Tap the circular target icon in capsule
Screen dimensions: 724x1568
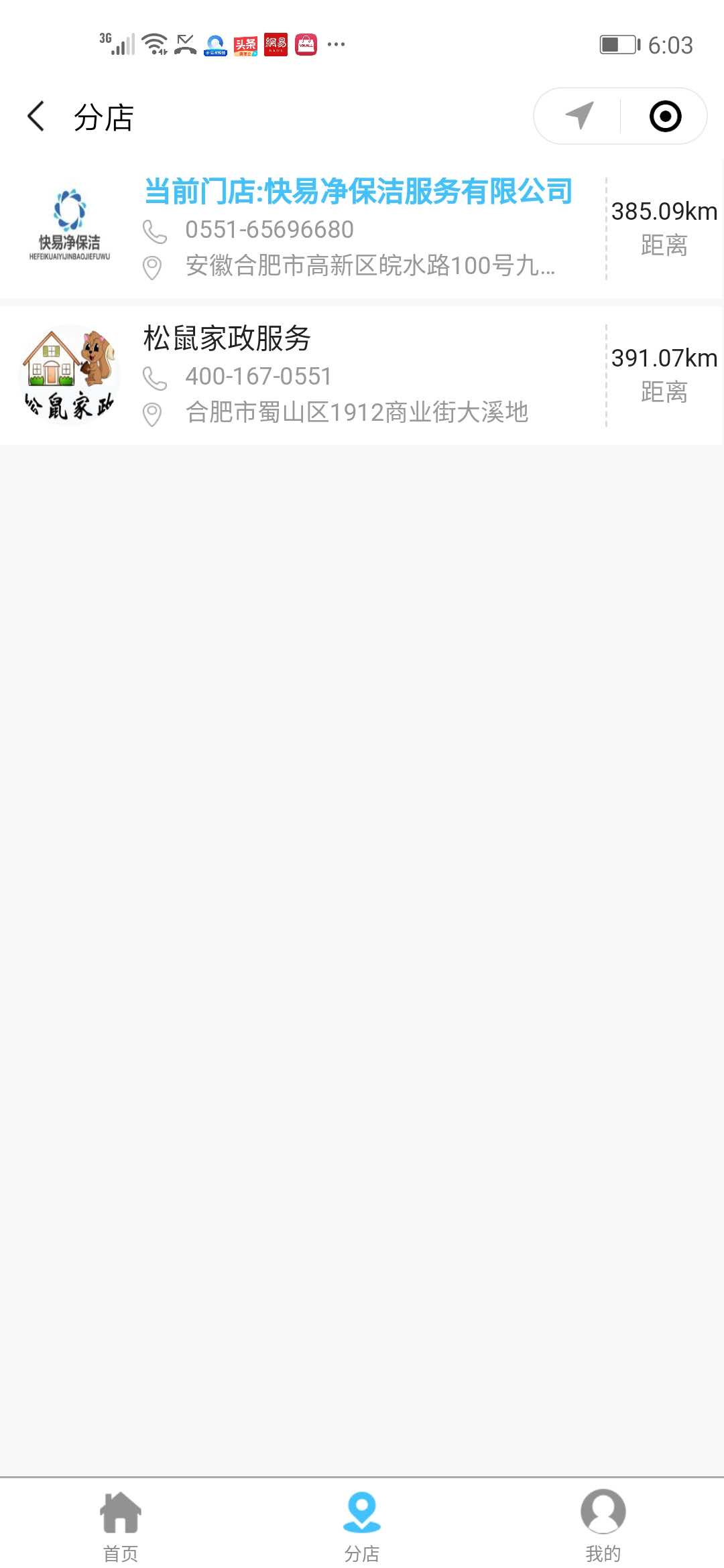pyautogui.click(x=665, y=116)
